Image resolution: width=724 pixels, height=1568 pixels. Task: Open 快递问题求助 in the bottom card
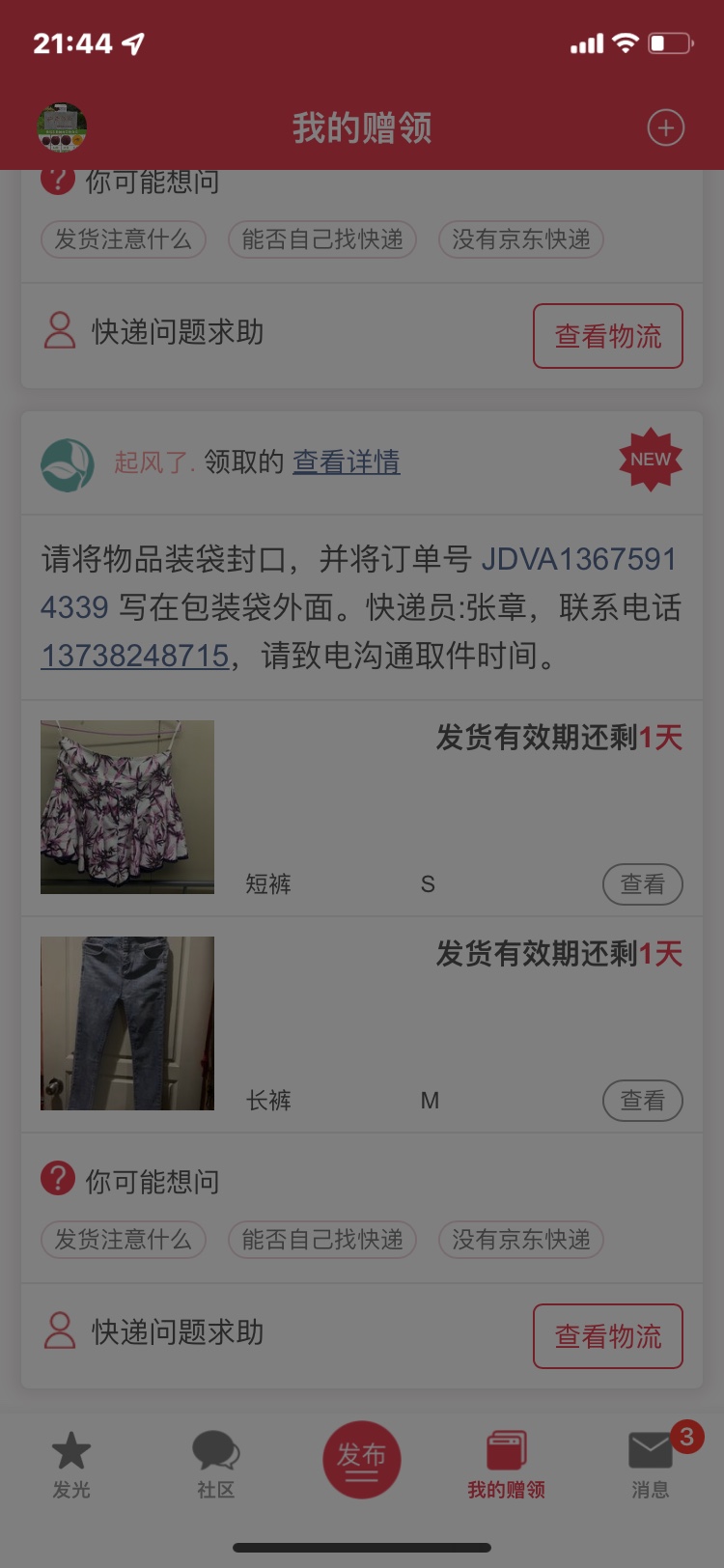154,1332
